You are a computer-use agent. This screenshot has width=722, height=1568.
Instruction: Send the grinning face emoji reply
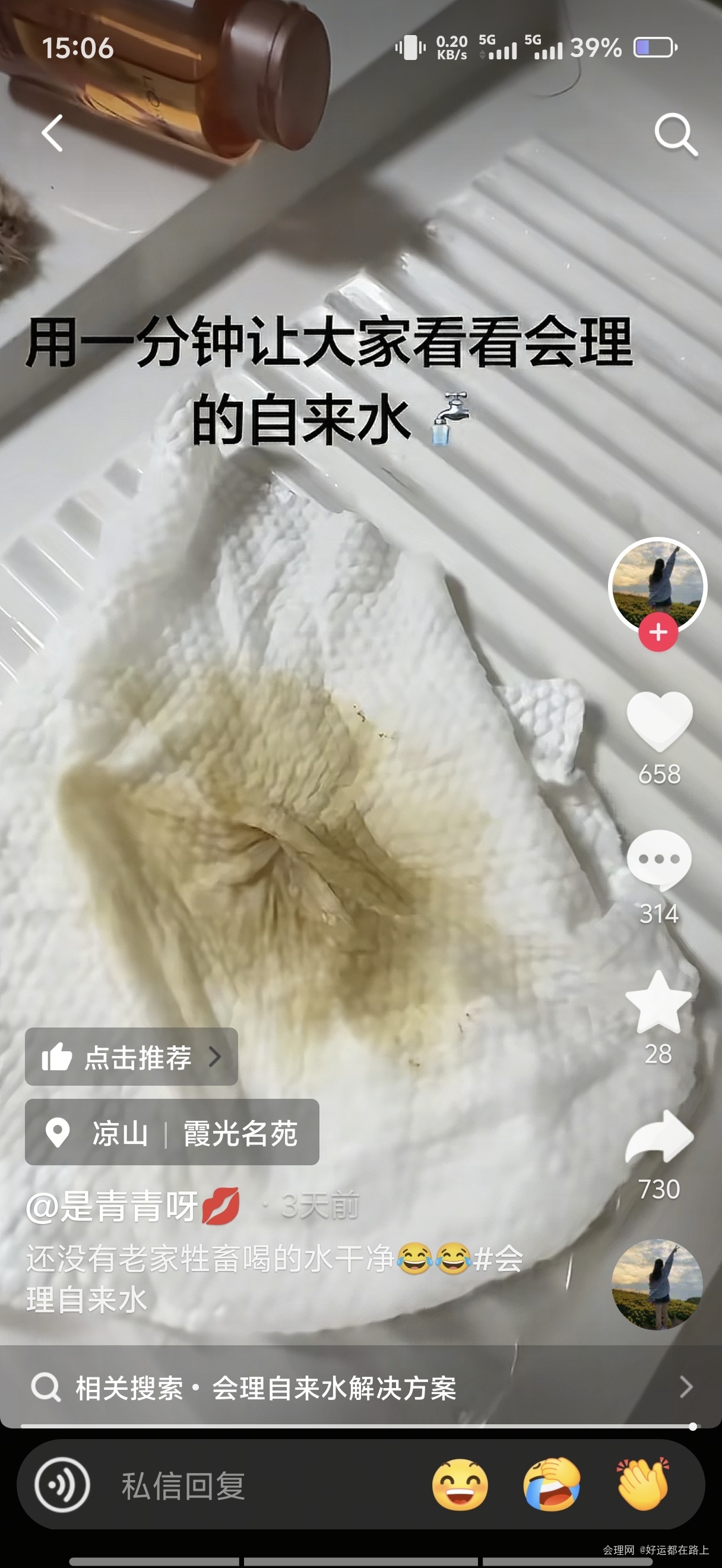460,1485
